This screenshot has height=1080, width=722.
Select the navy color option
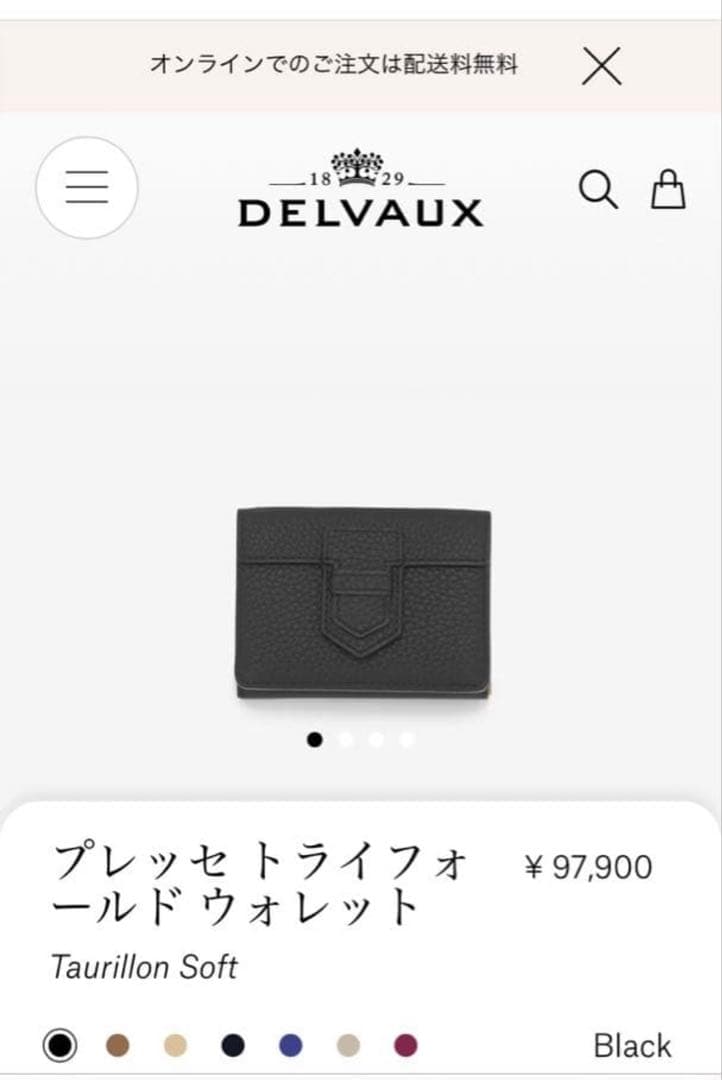[230, 1047]
